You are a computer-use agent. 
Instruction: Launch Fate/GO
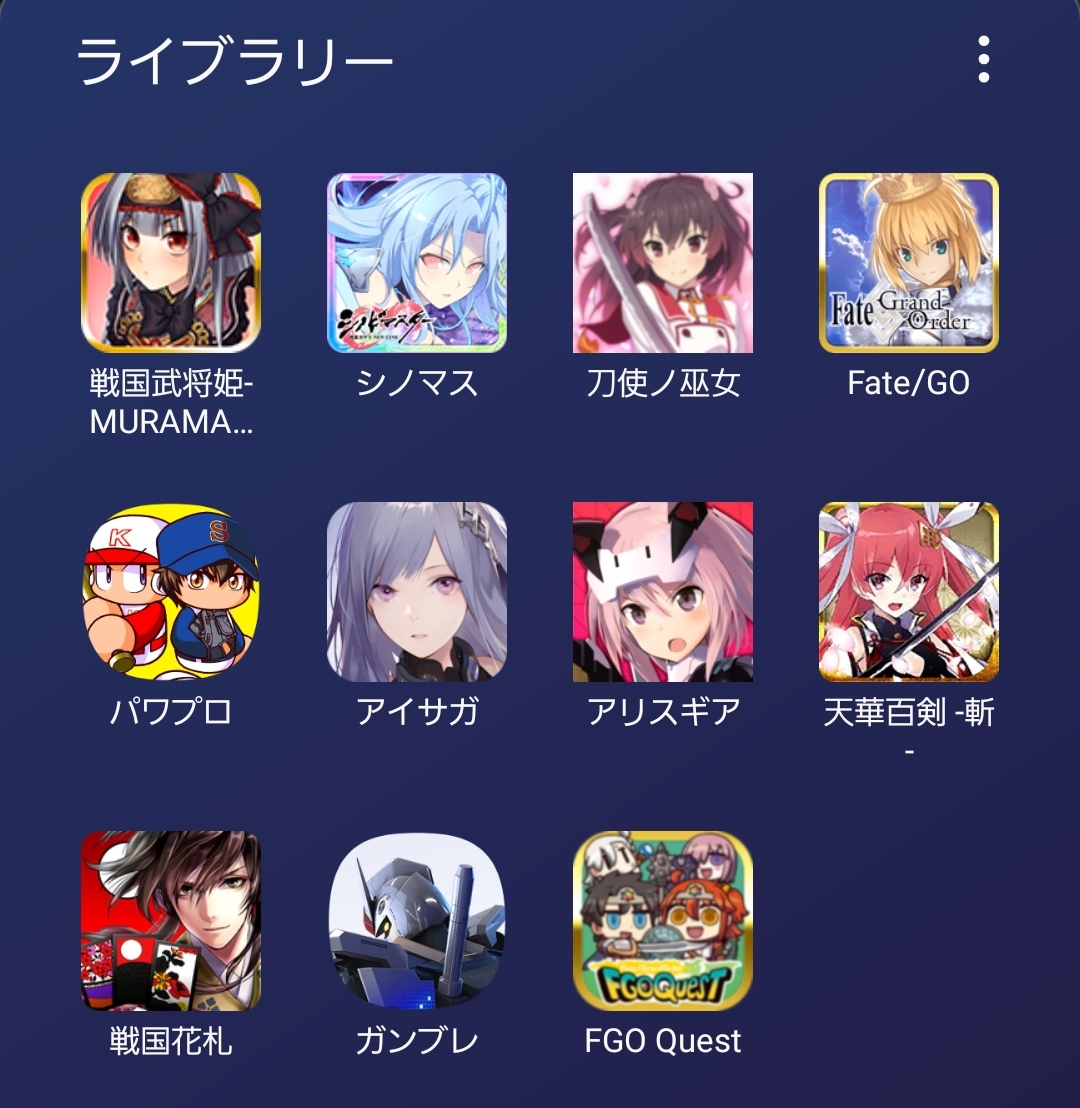[909, 263]
